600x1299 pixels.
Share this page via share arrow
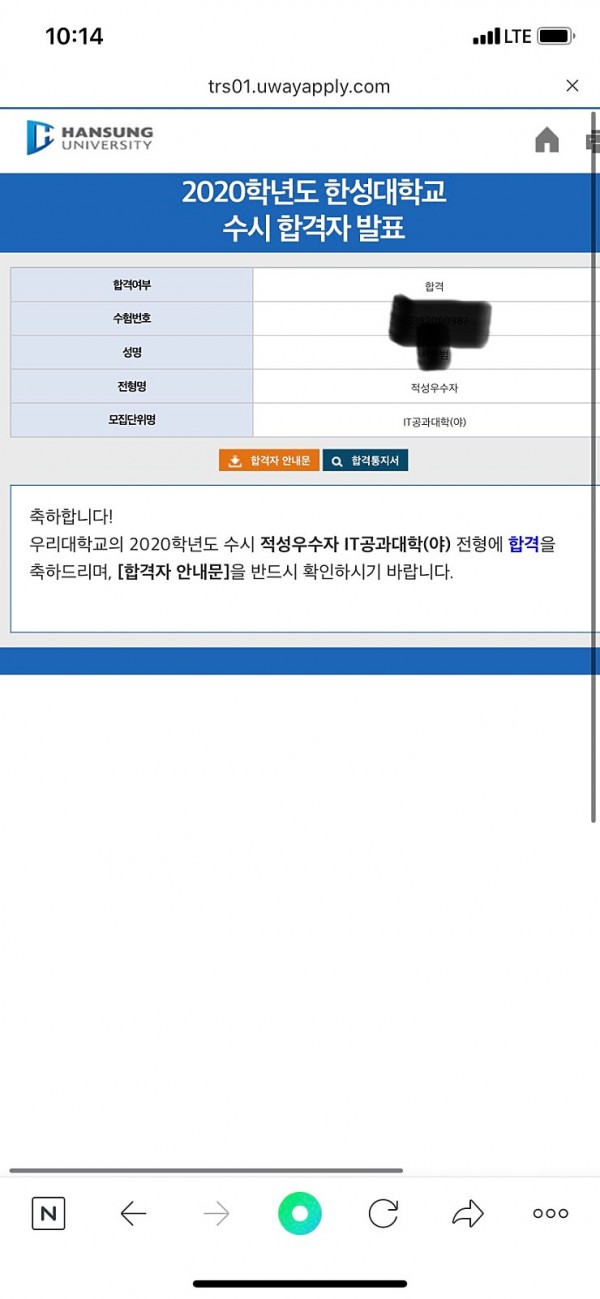point(467,1214)
